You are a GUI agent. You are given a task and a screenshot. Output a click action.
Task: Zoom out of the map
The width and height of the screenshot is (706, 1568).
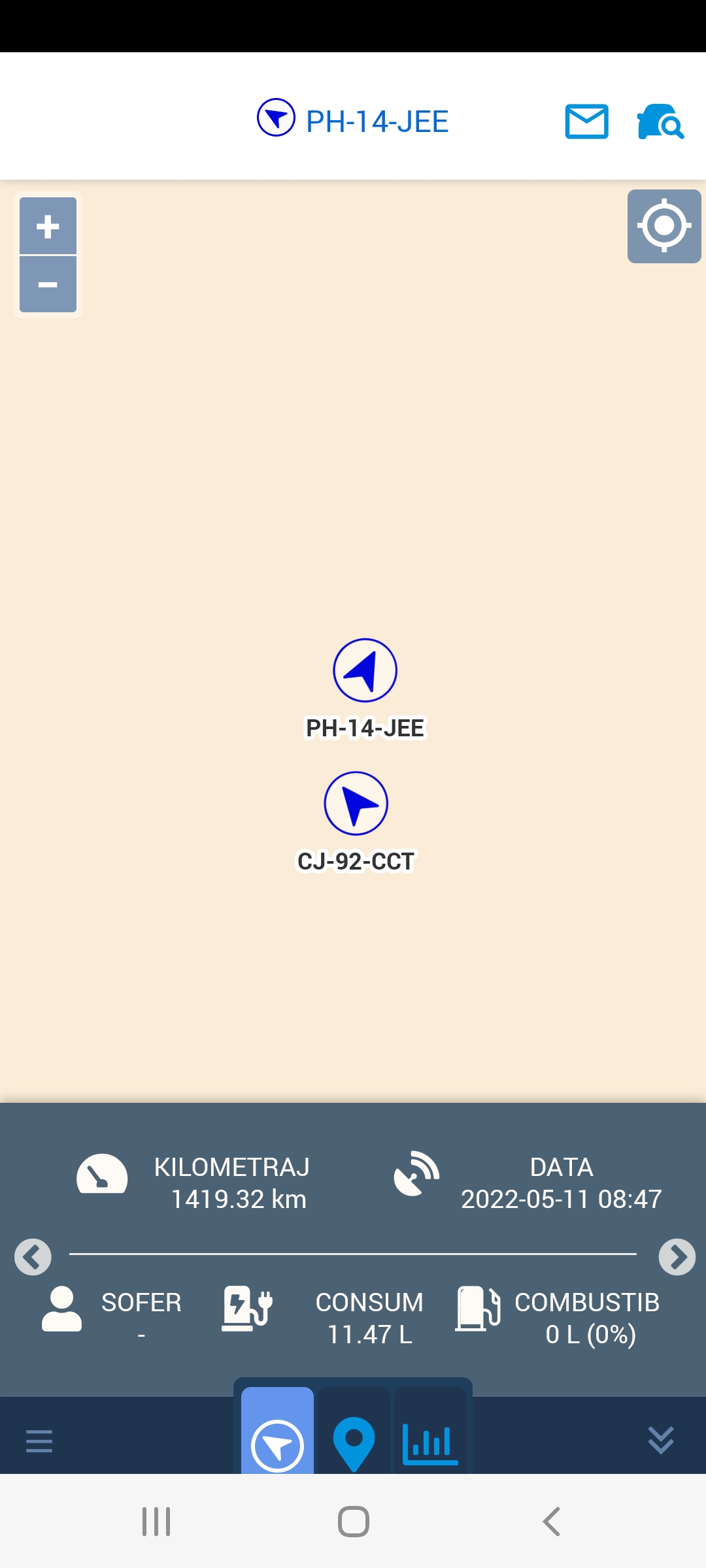tap(48, 285)
